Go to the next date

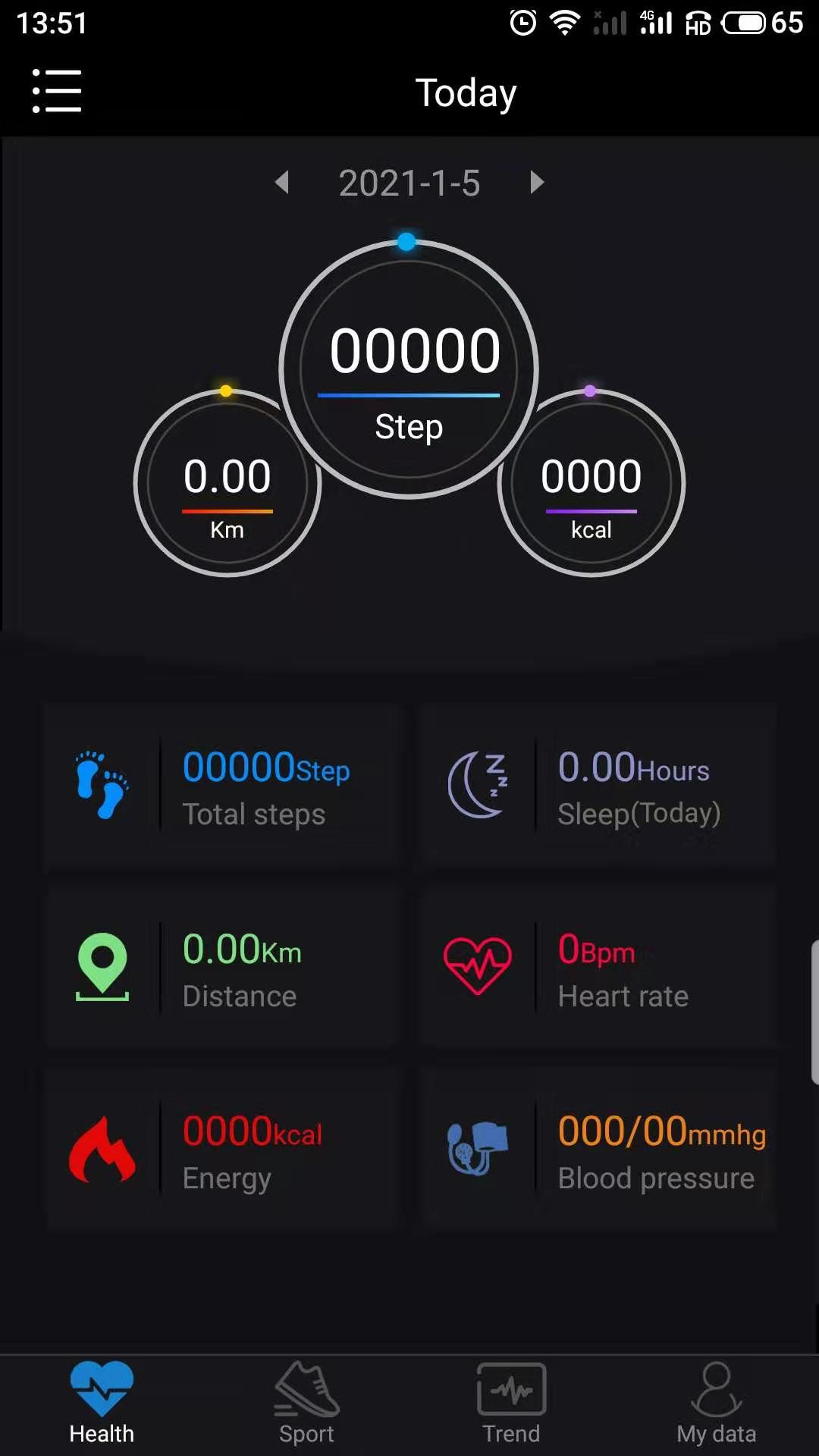537,183
